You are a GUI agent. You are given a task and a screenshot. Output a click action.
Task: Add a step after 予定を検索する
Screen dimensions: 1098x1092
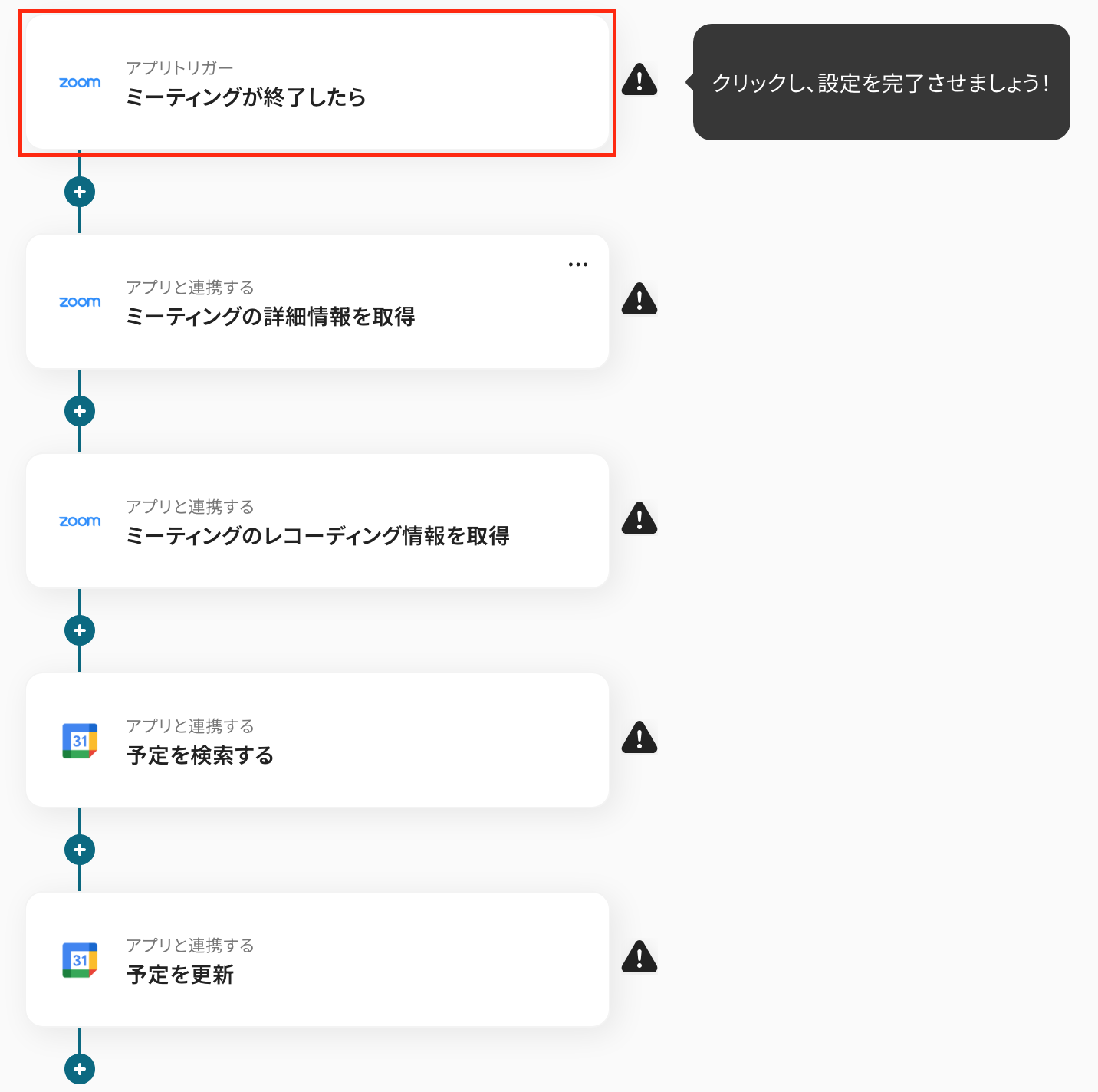80,850
